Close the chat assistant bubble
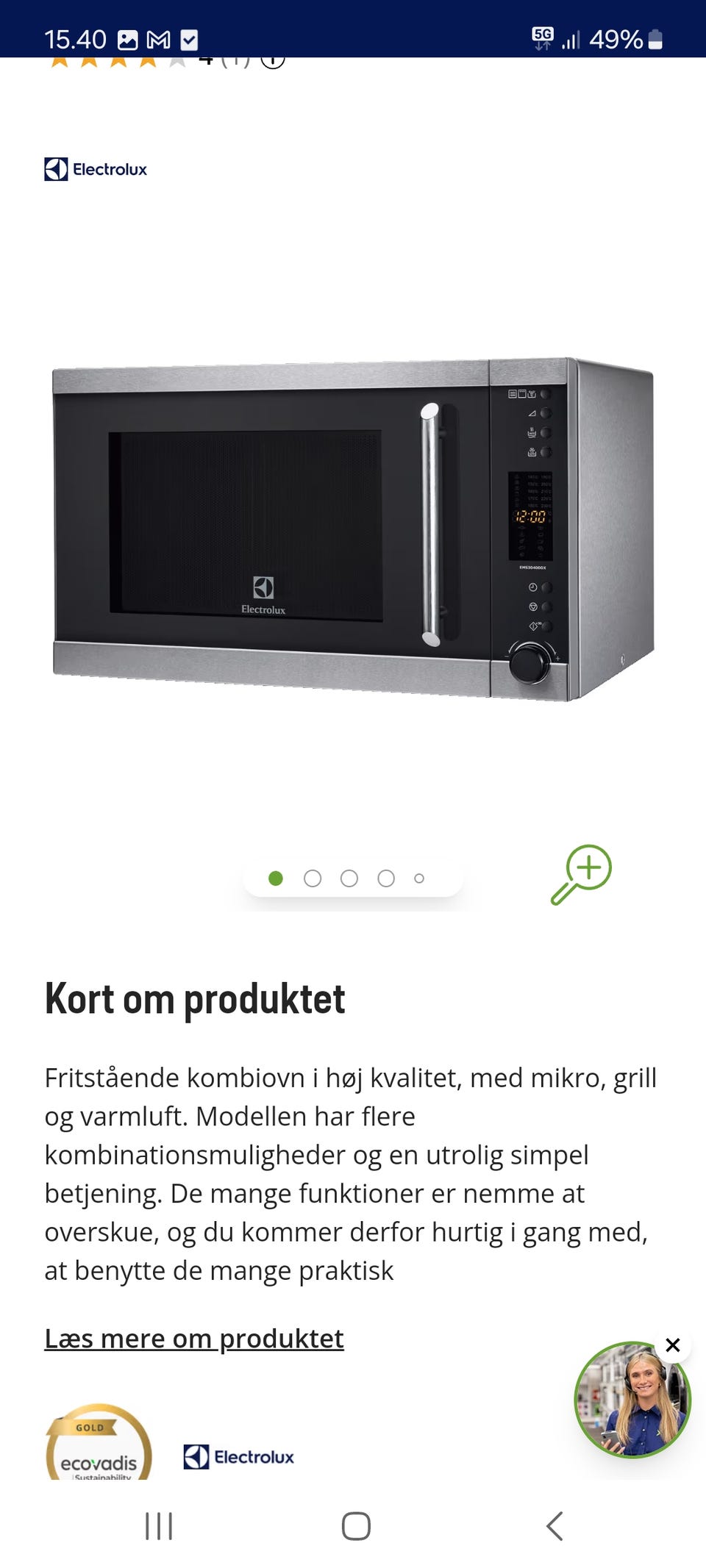Viewport: 706px width, 1568px height. pyautogui.click(x=672, y=1345)
